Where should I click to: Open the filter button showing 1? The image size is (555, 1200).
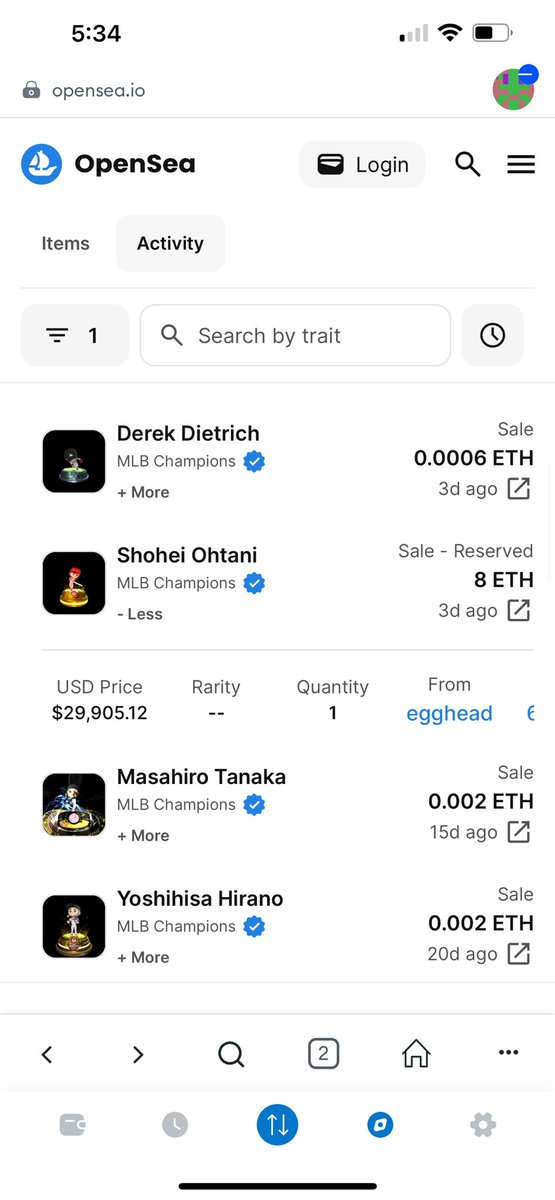point(75,335)
